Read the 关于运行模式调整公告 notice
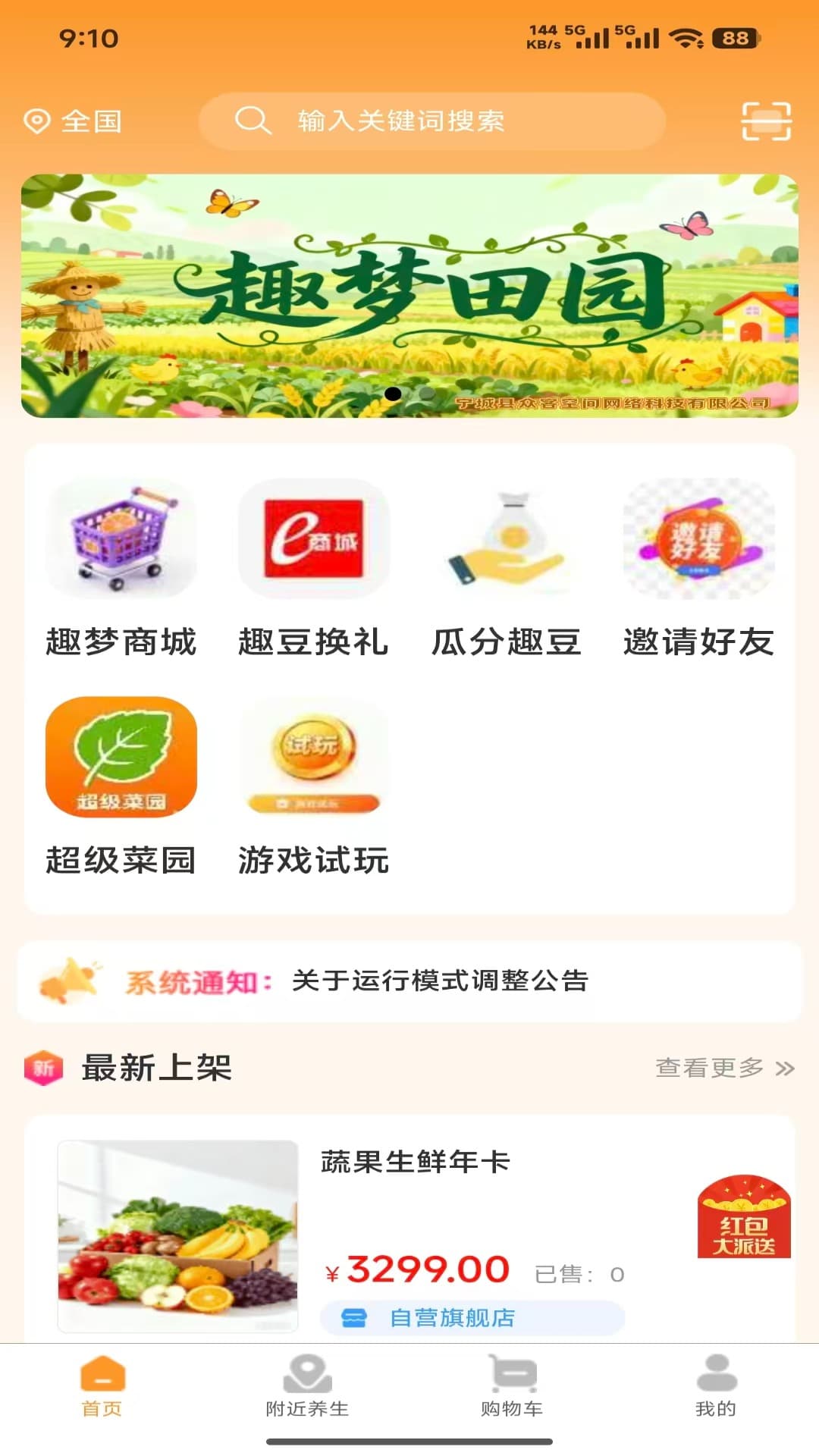This screenshot has height=1456, width=819. coord(440,981)
